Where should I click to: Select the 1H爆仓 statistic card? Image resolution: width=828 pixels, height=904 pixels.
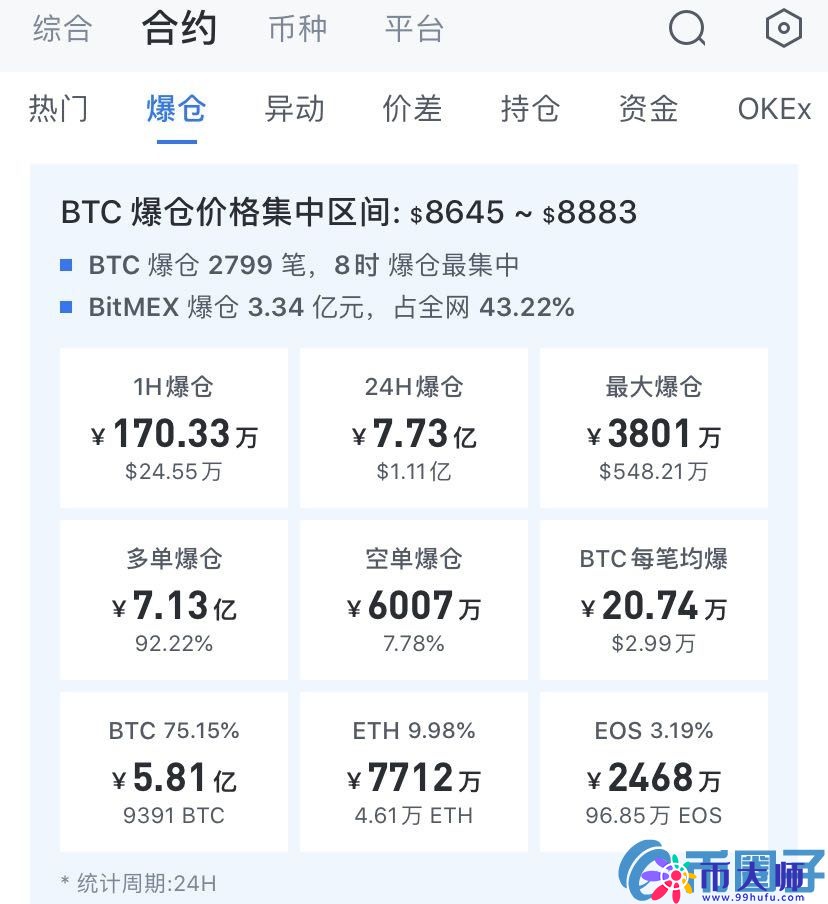173,426
